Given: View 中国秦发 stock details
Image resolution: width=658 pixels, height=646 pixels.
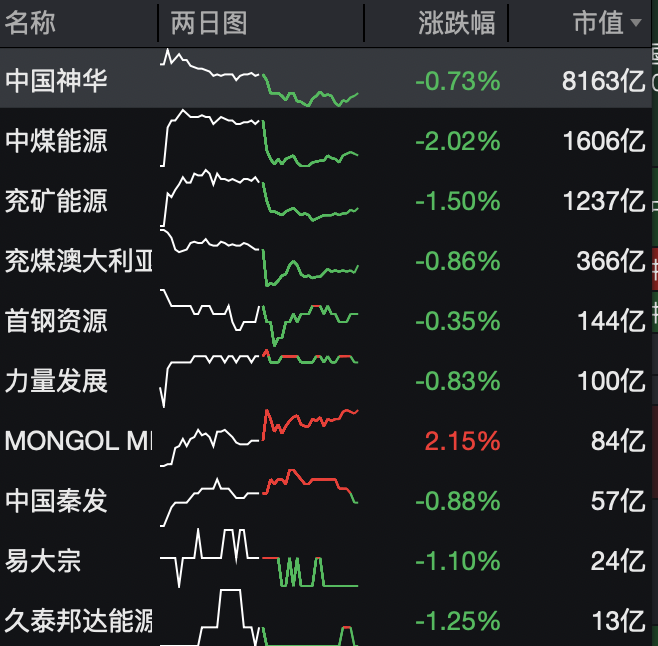Looking at the screenshot, I should click(x=56, y=500).
